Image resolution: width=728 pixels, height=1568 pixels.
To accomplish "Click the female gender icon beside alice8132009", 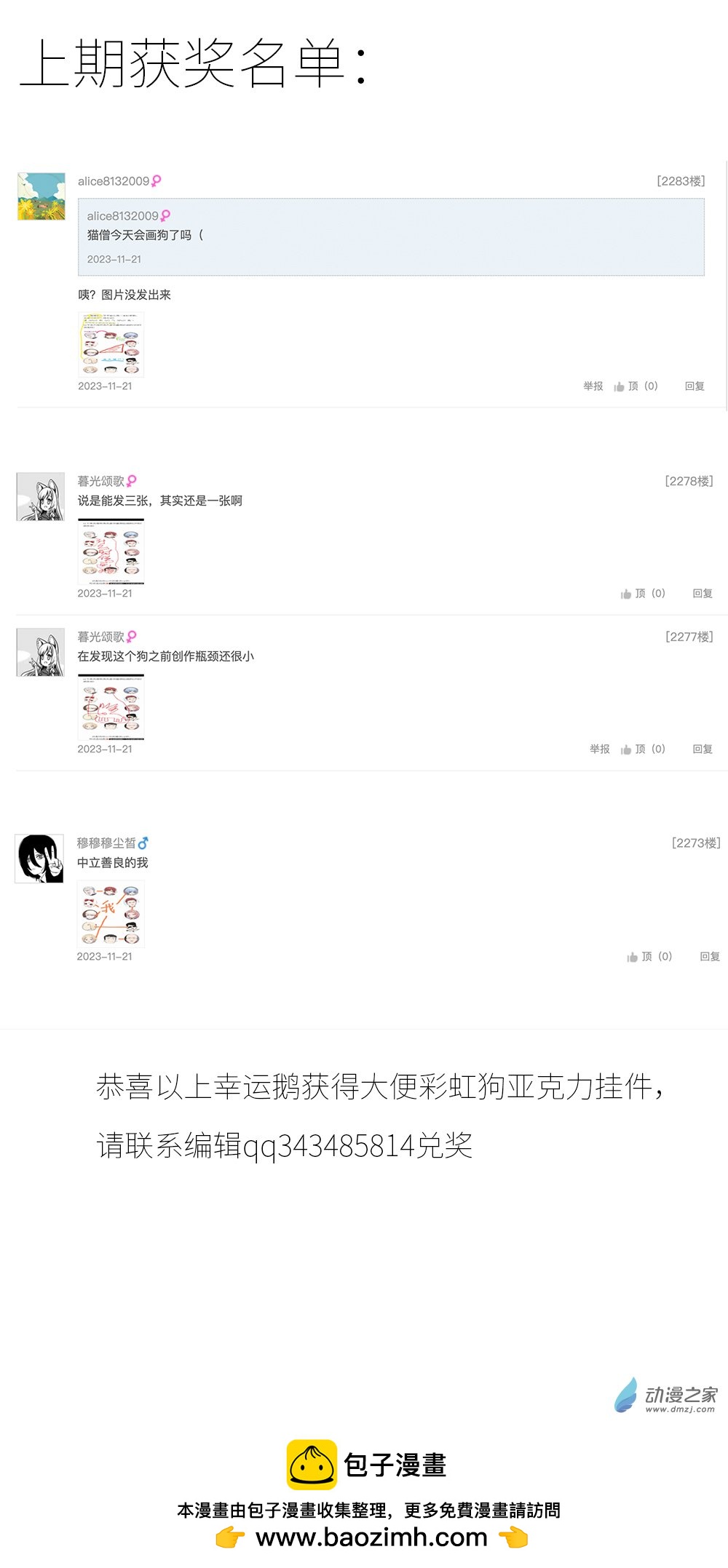I will pos(157,183).
